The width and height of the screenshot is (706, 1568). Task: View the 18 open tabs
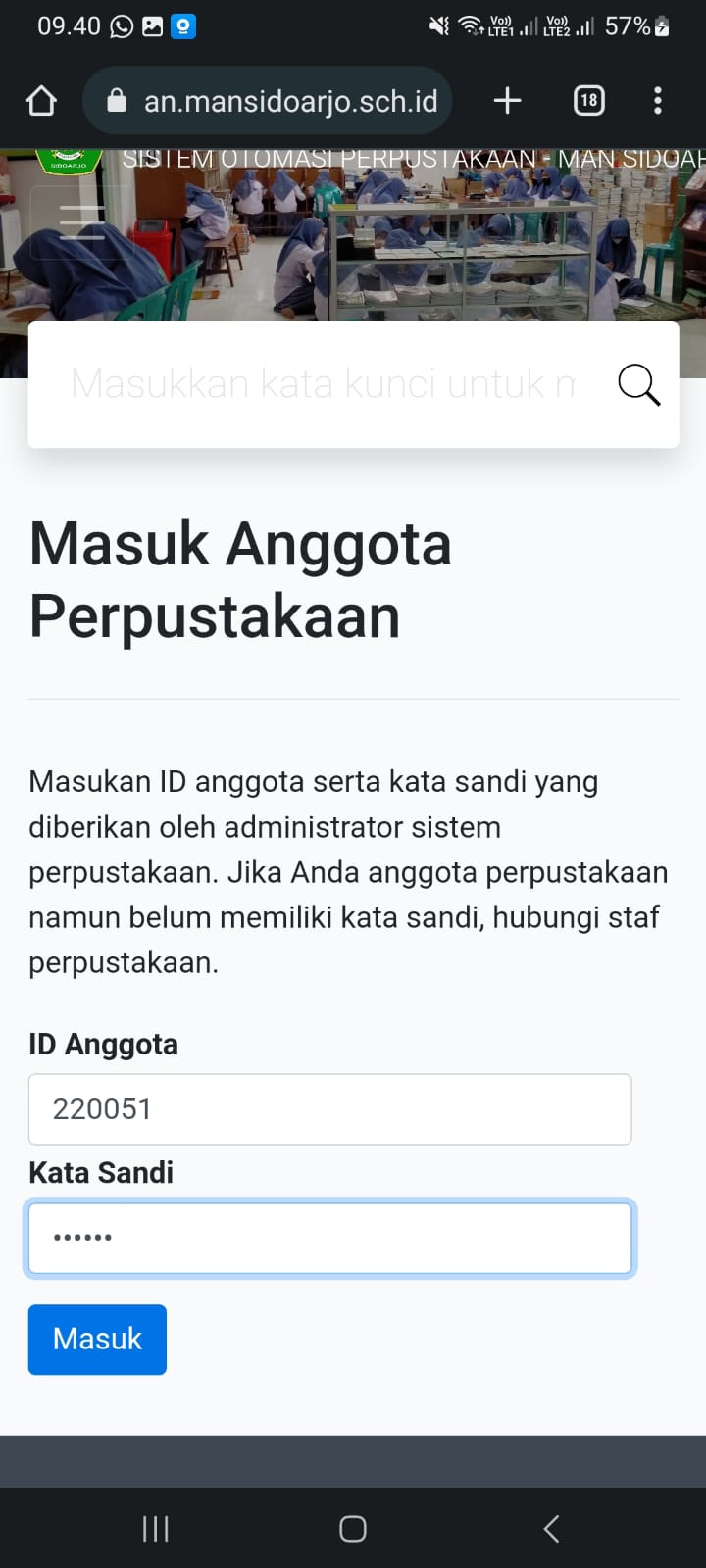[588, 100]
